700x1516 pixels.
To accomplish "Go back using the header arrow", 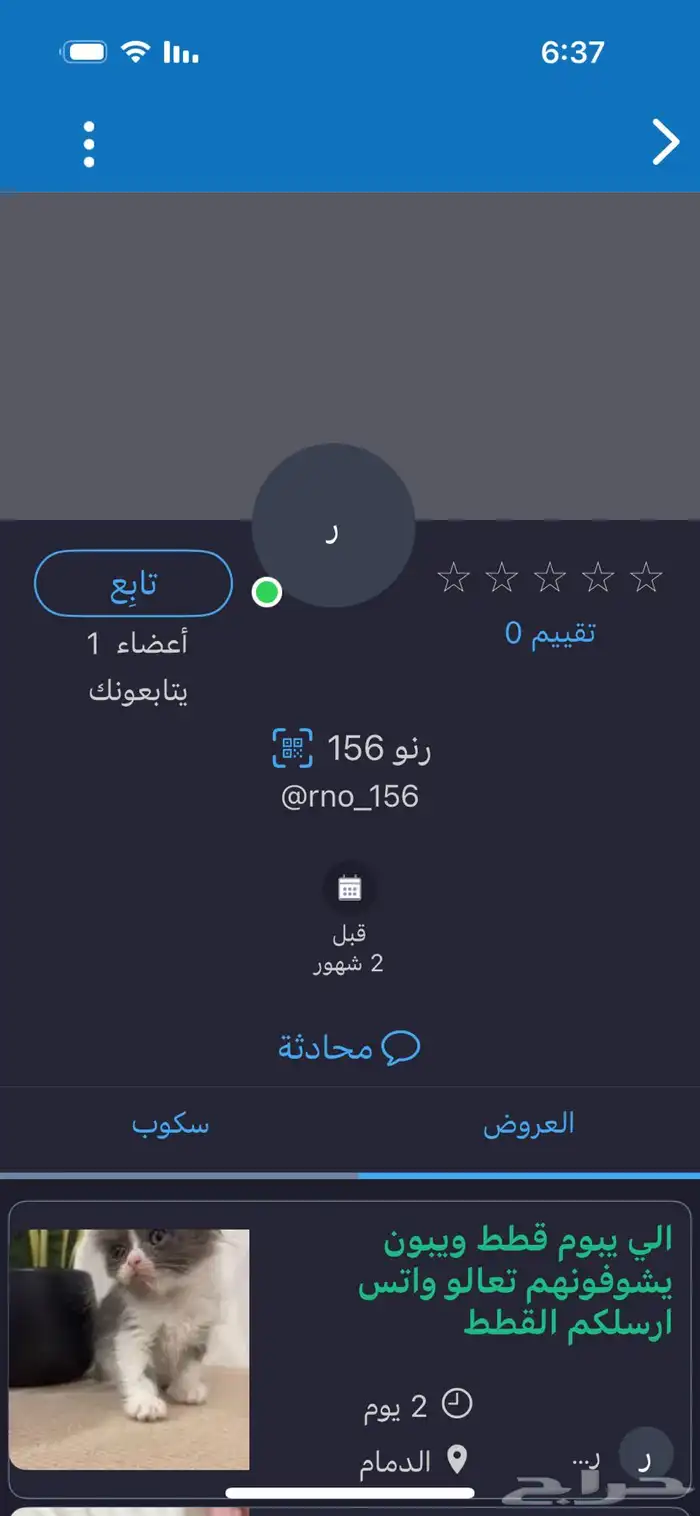I will point(665,143).
